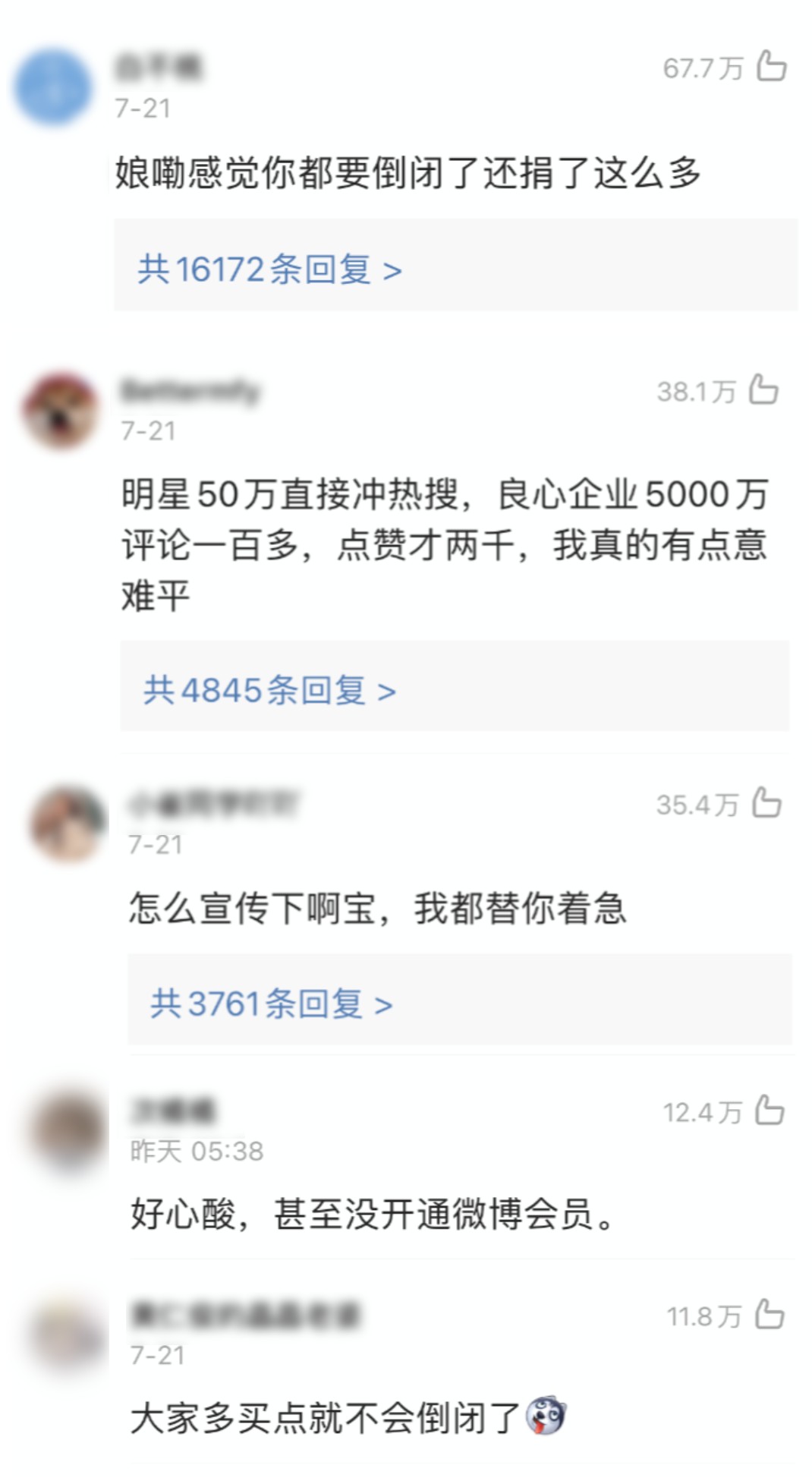Like the comment 好心酸，甚至没开通微博会员
This screenshot has height=1481, width=812.
click(770, 1111)
